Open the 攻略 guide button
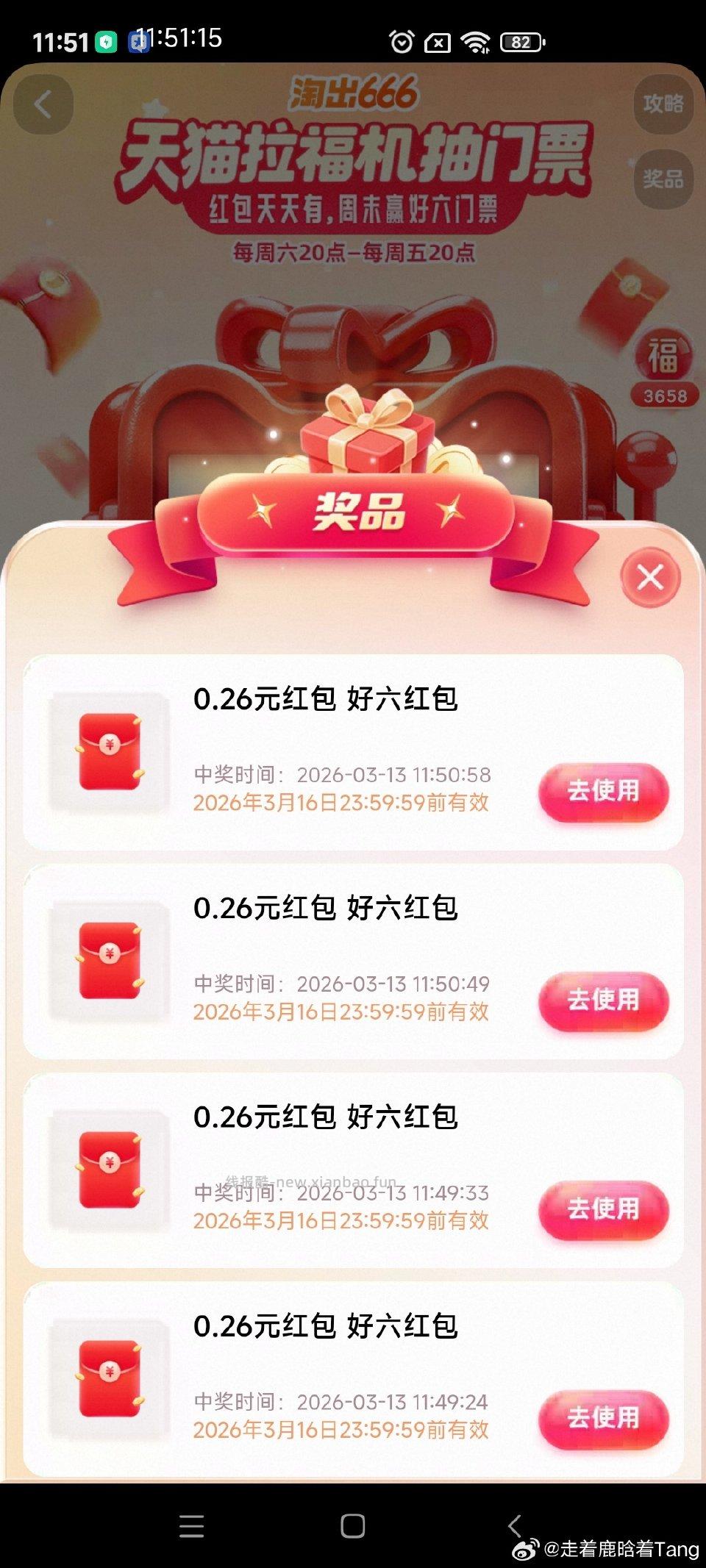706x1568 pixels. pos(663,104)
